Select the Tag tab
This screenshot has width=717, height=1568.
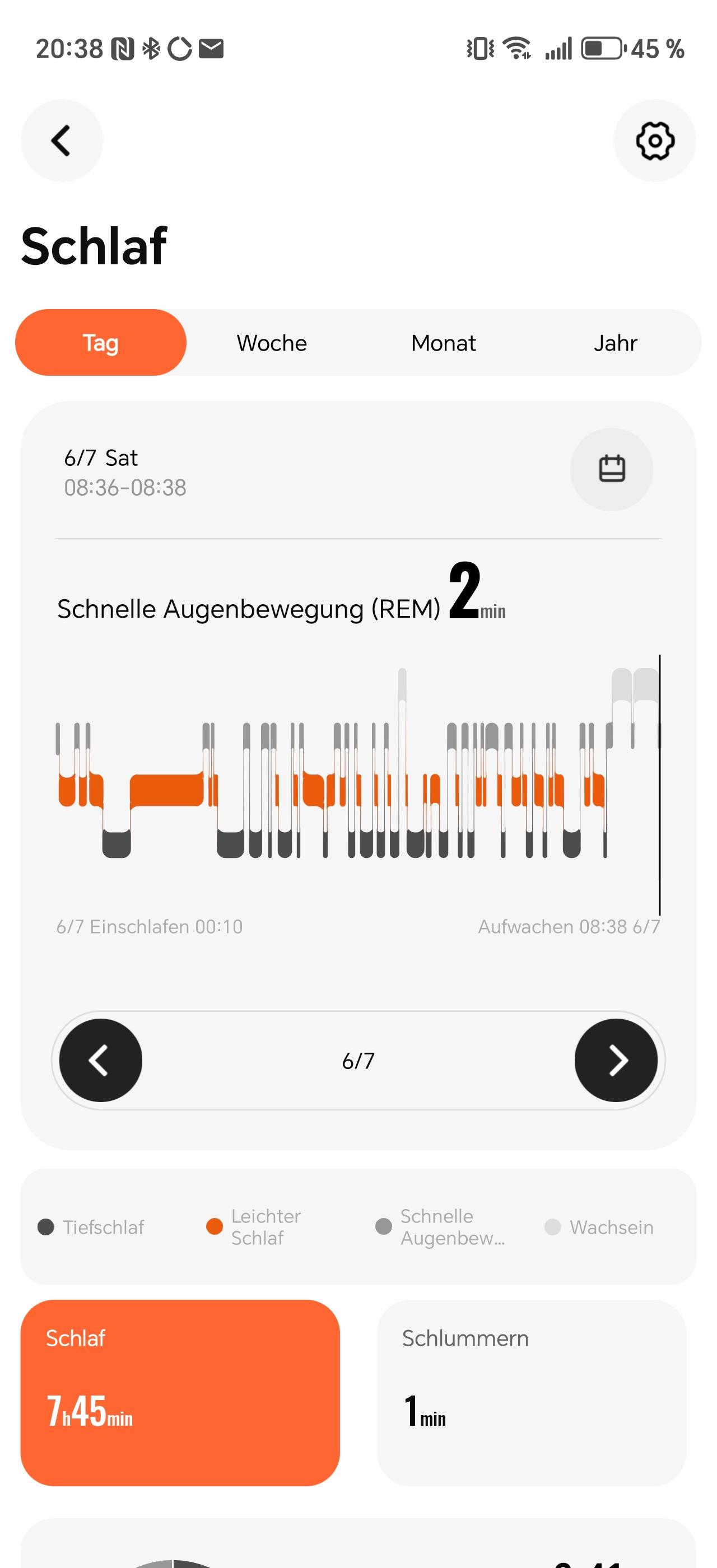(100, 343)
